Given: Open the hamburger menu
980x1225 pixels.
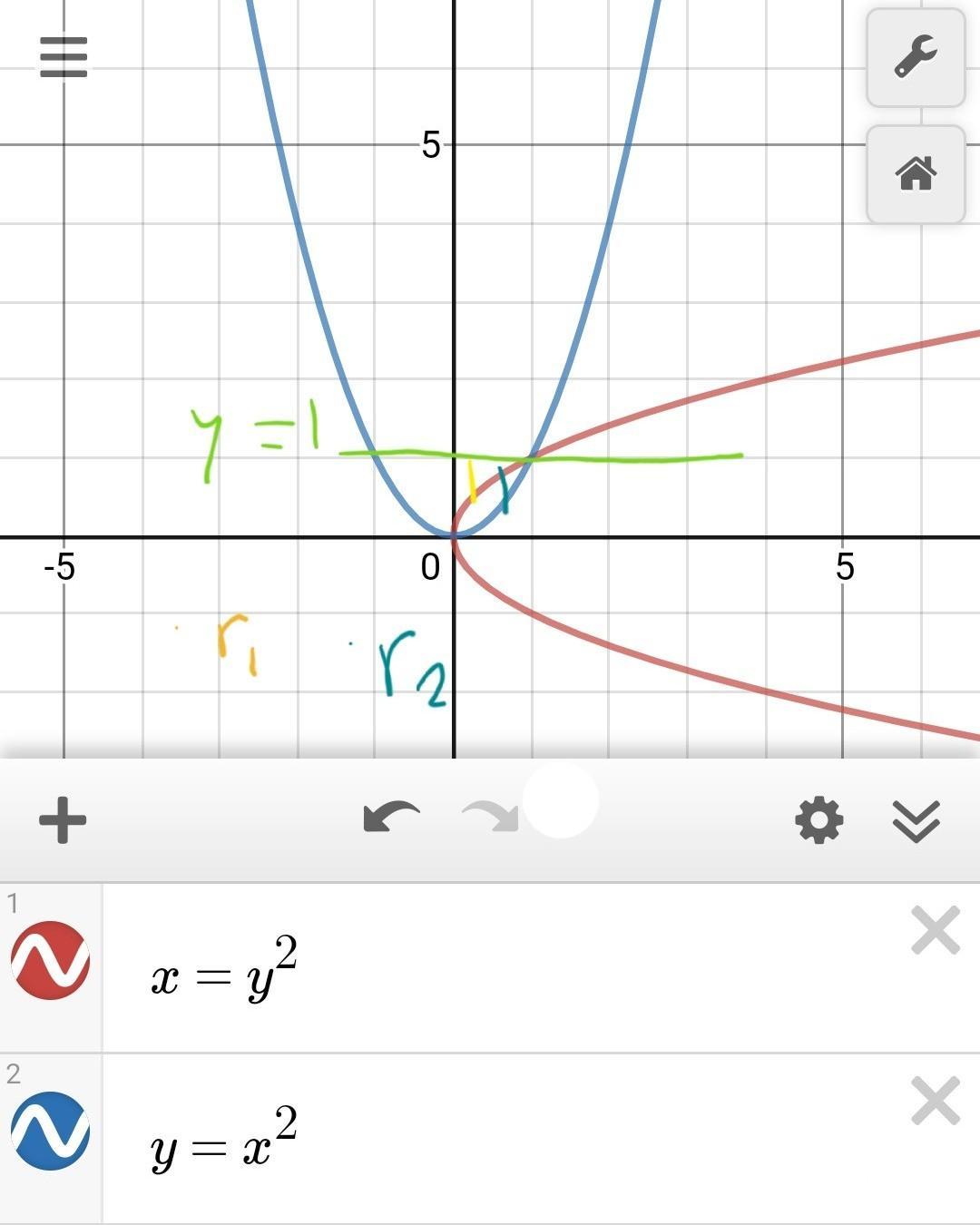Looking at the screenshot, I should 64,57.
